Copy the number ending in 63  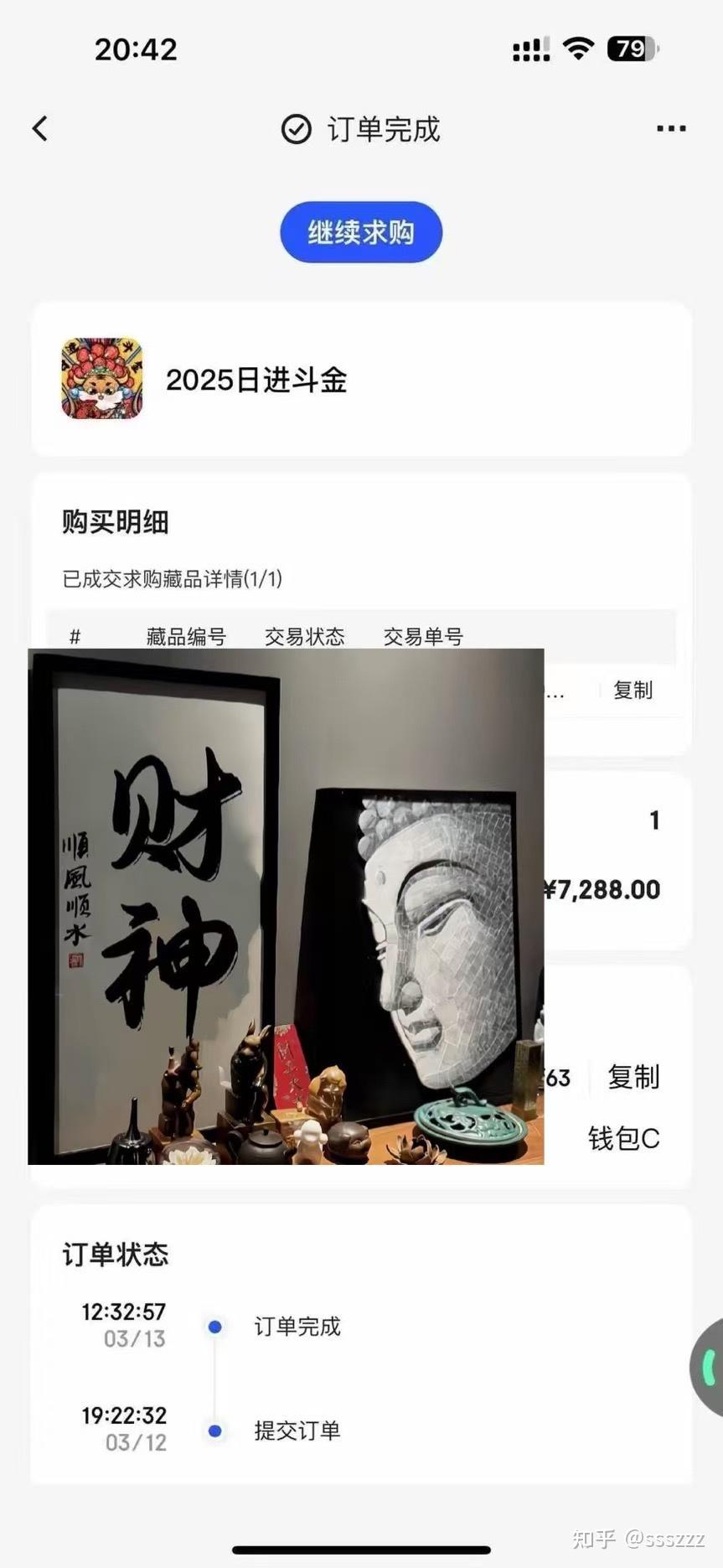coord(633,1076)
